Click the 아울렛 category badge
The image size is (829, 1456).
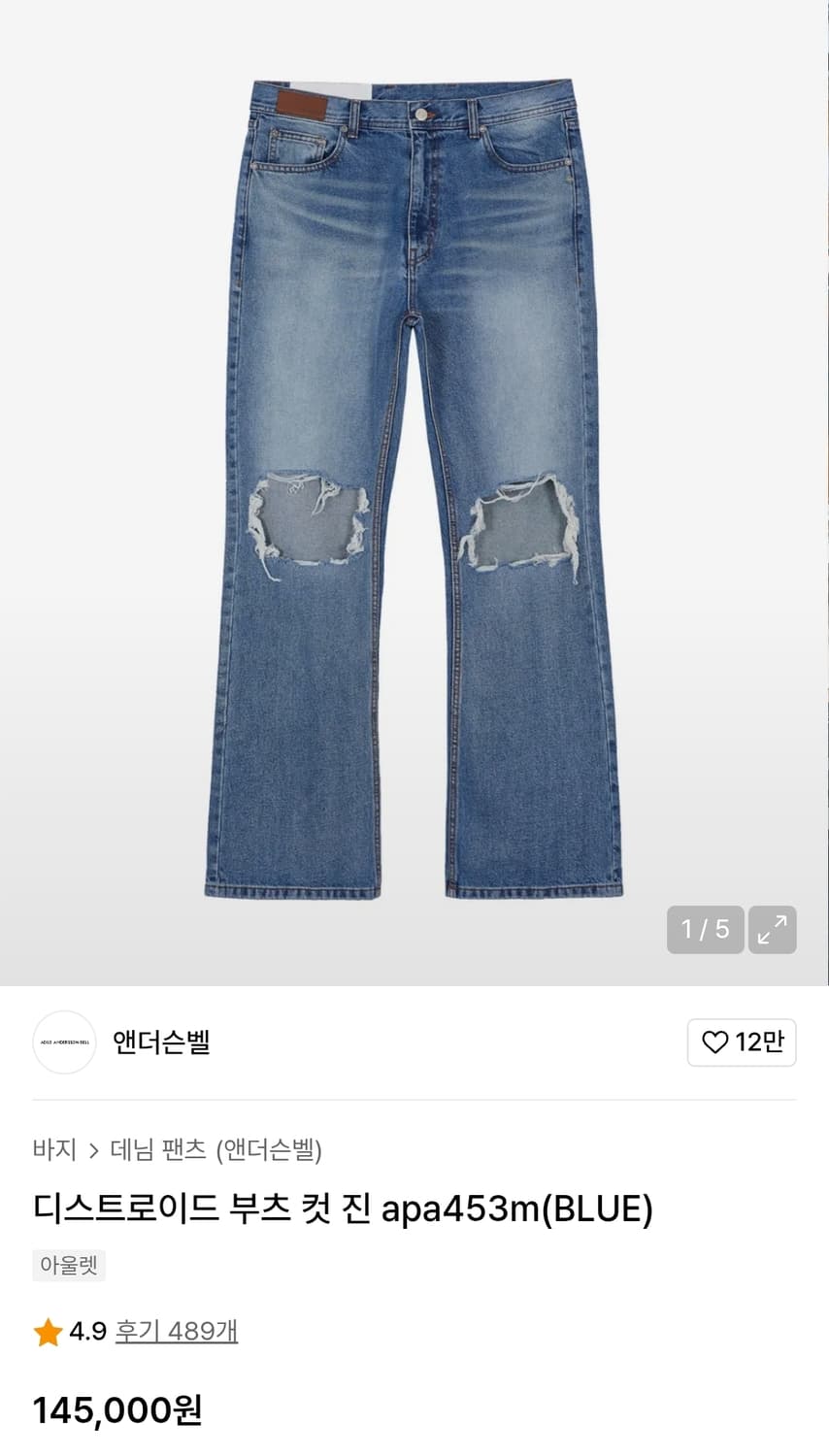pyautogui.click(x=68, y=1266)
